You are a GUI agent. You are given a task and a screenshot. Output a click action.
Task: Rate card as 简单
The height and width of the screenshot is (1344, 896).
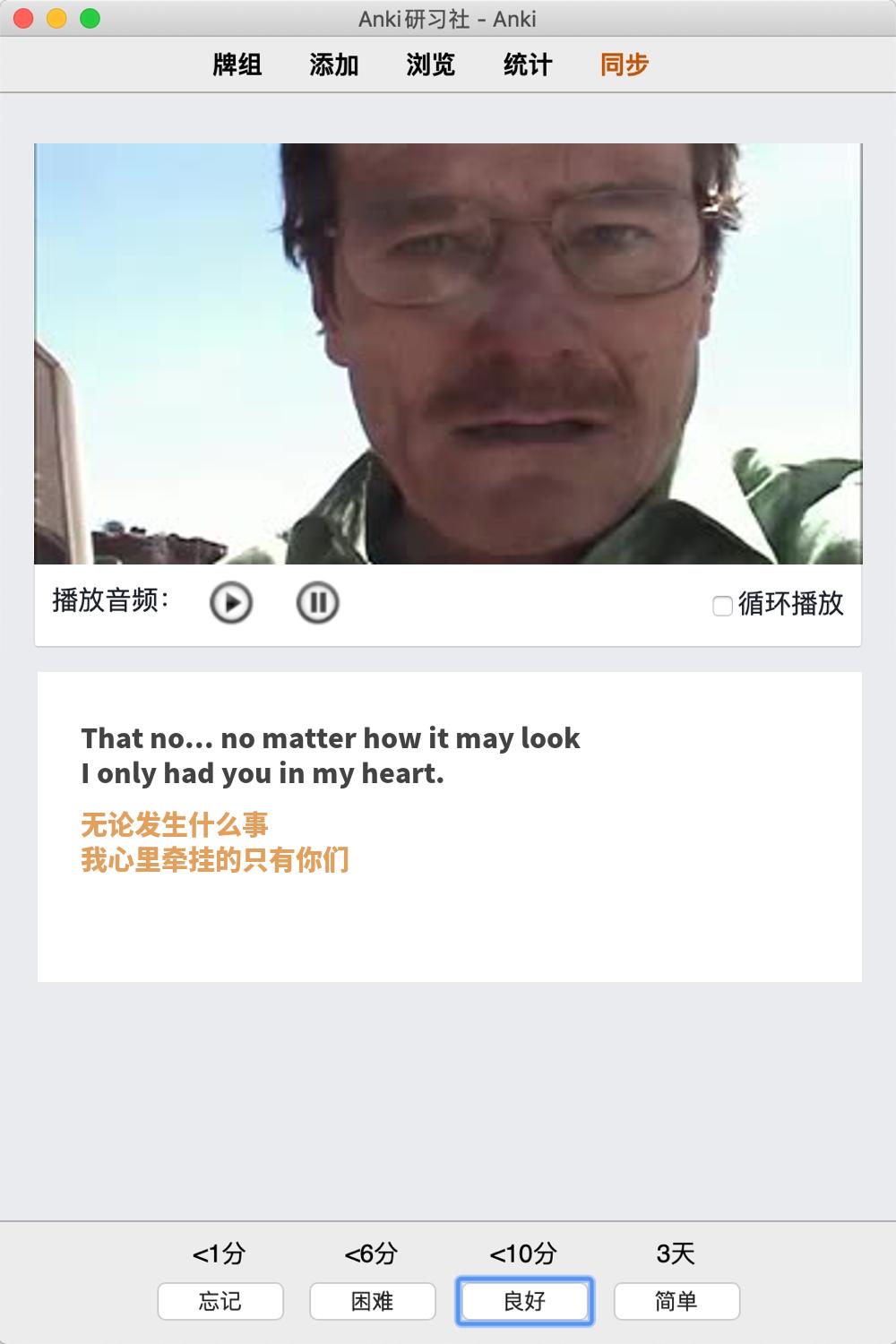coord(676,1301)
